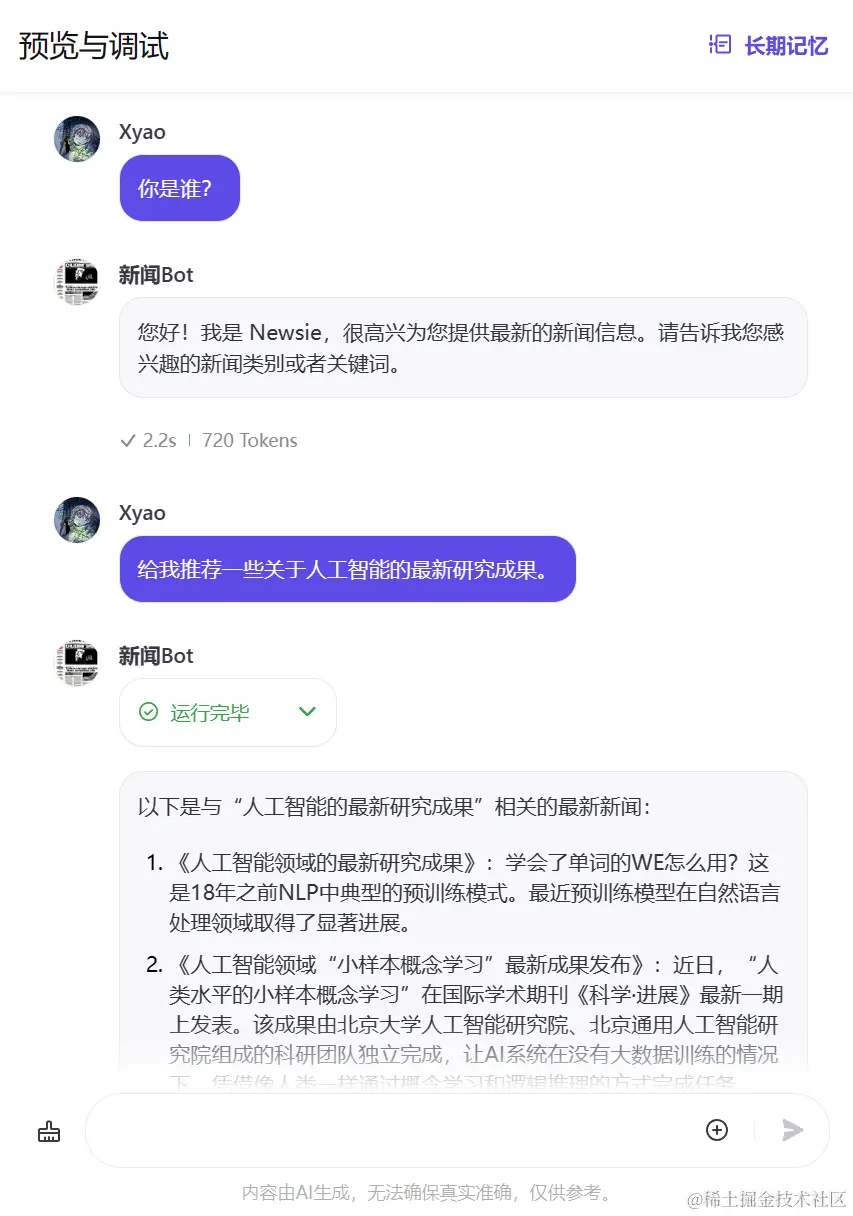Open the plus attachment icon

tap(717, 1130)
